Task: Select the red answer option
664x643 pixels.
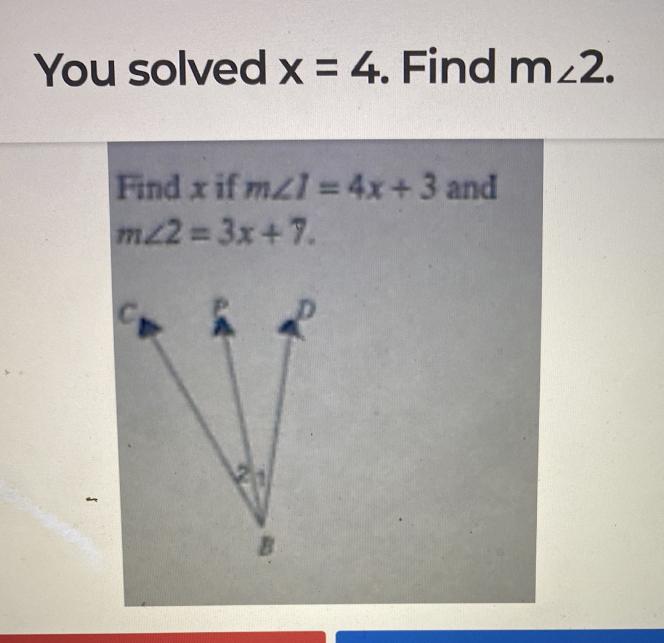Action: click(x=163, y=637)
